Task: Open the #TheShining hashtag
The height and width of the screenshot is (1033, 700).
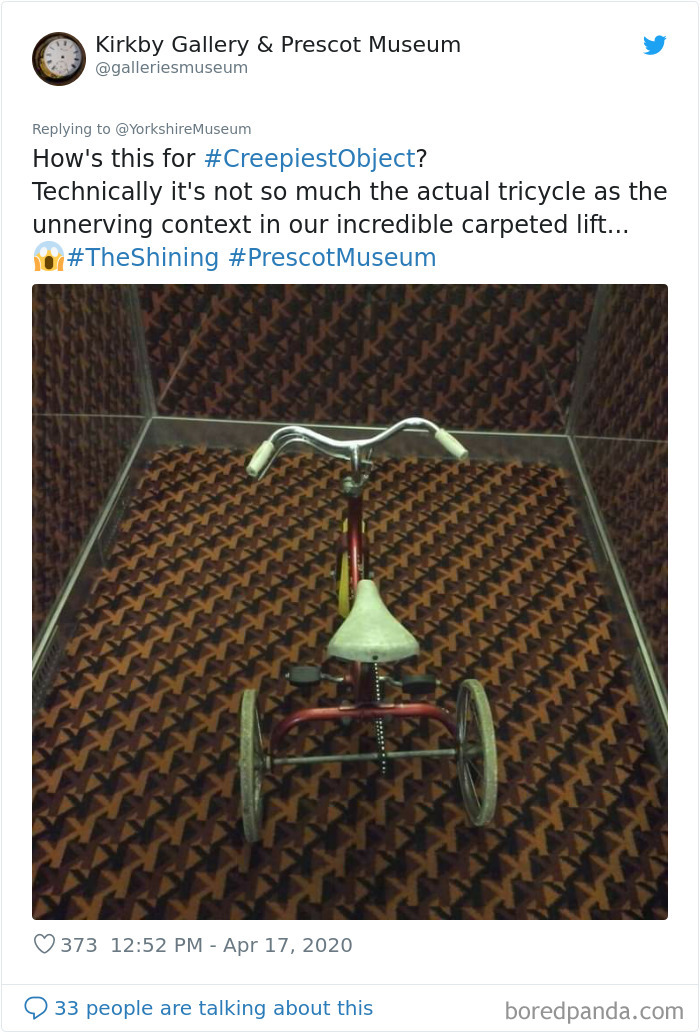Action: coord(142,257)
